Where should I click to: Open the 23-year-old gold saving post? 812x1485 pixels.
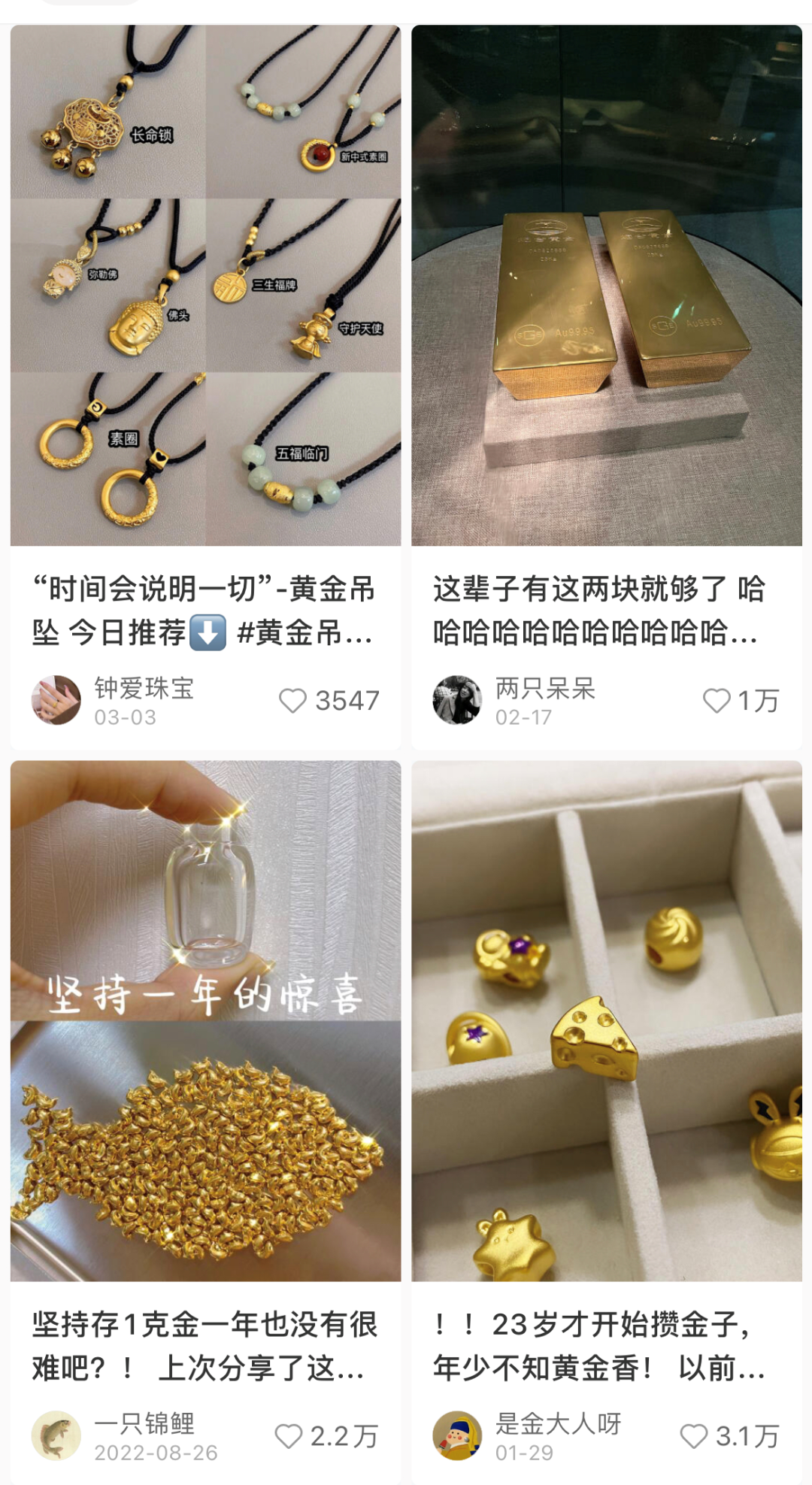click(606, 1020)
